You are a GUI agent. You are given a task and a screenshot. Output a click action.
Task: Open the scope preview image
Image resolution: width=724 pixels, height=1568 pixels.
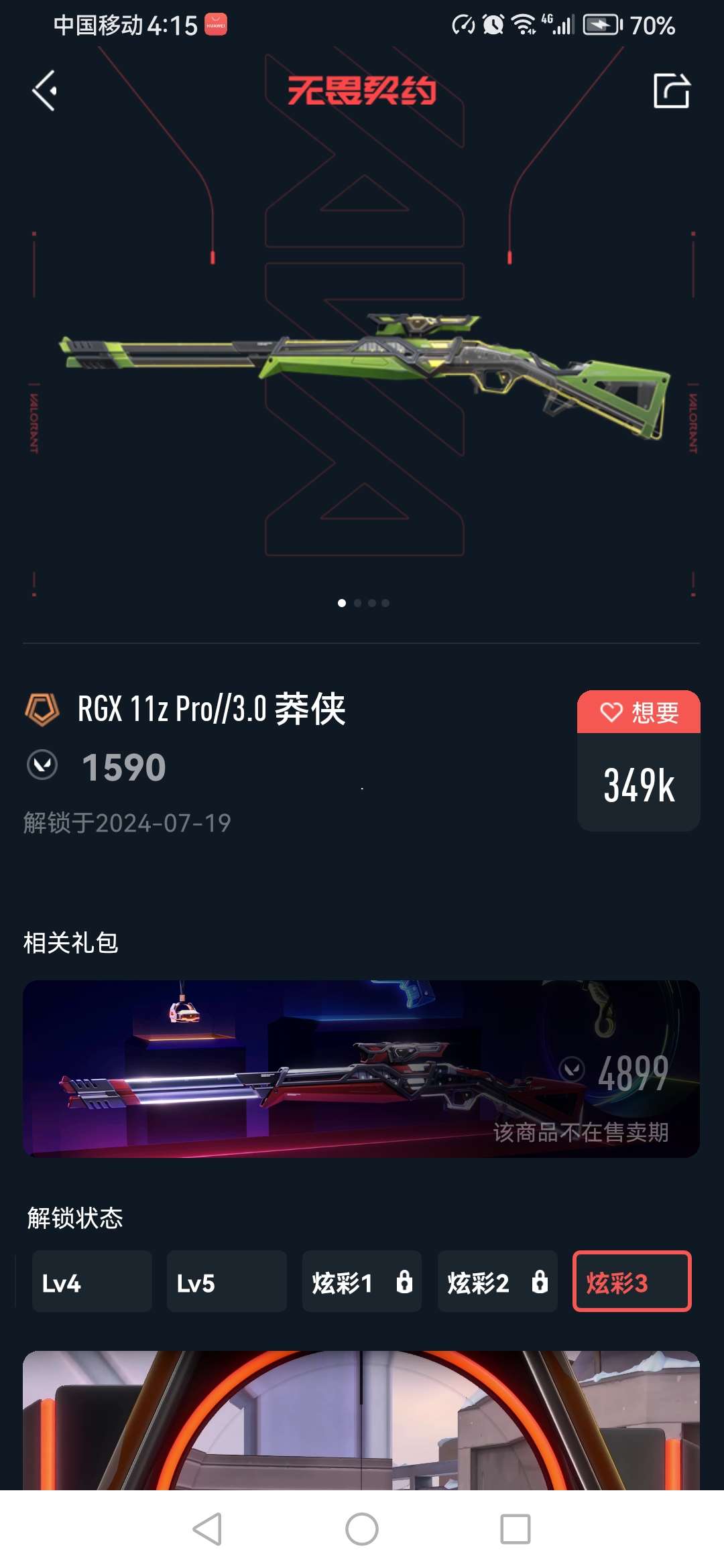[361, 1421]
